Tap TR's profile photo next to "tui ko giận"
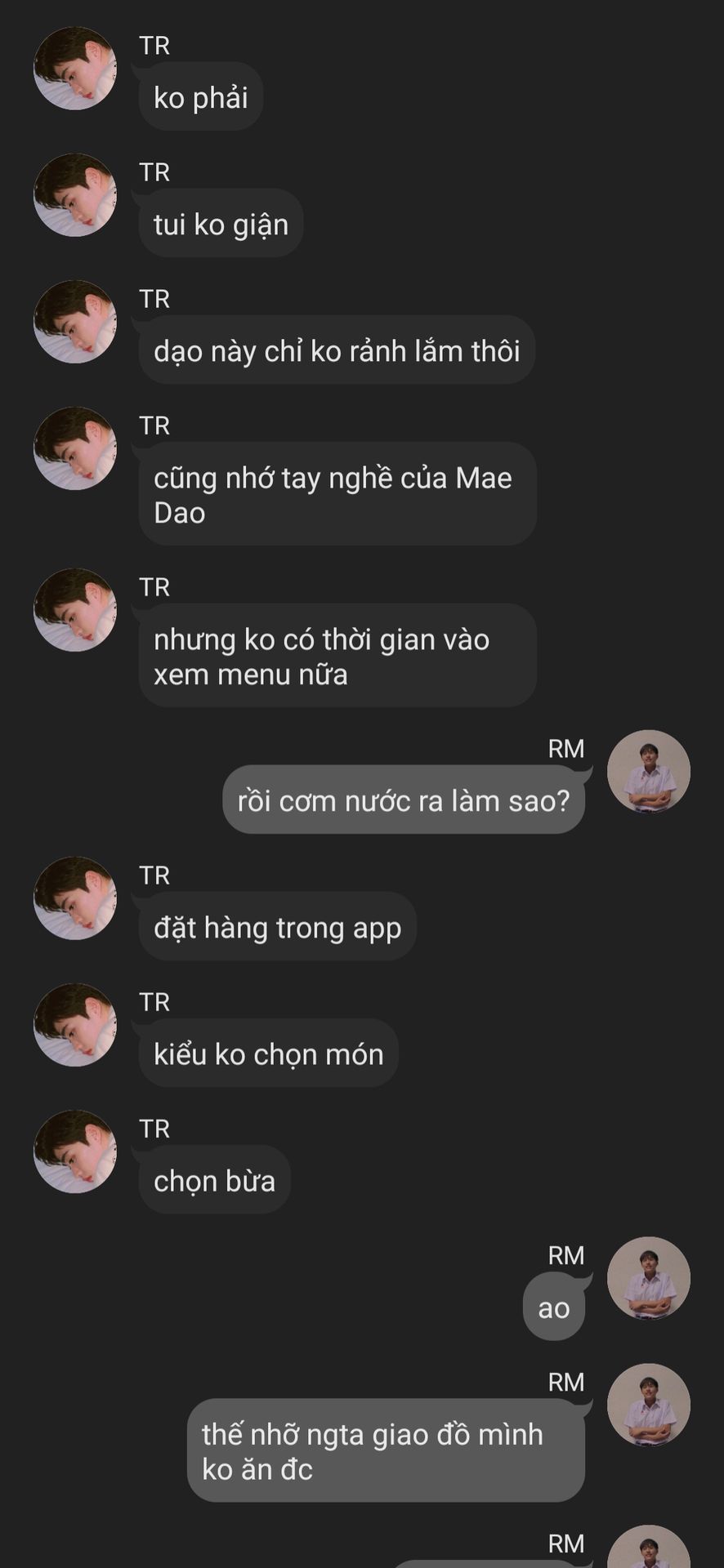724x1568 pixels. [x=75, y=195]
